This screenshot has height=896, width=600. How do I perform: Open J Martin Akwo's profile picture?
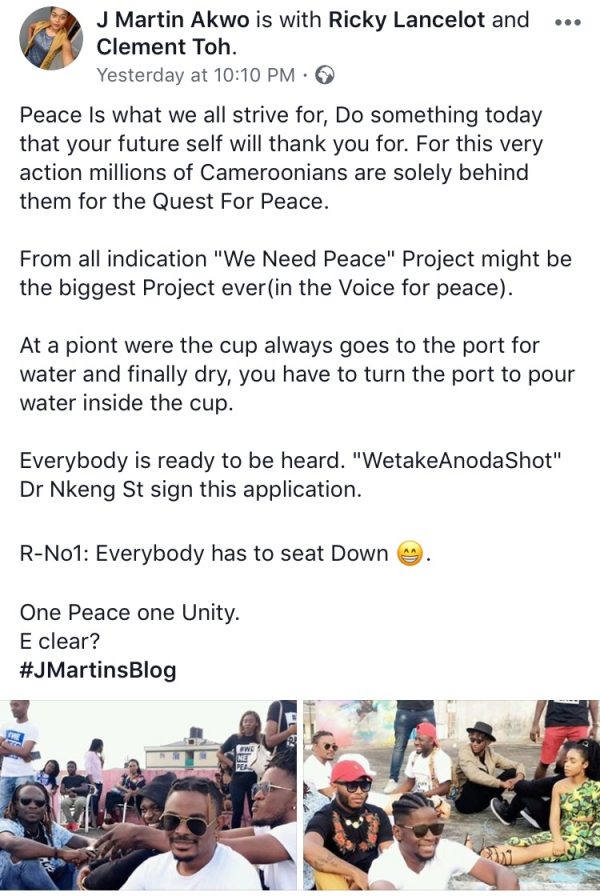coord(51,38)
